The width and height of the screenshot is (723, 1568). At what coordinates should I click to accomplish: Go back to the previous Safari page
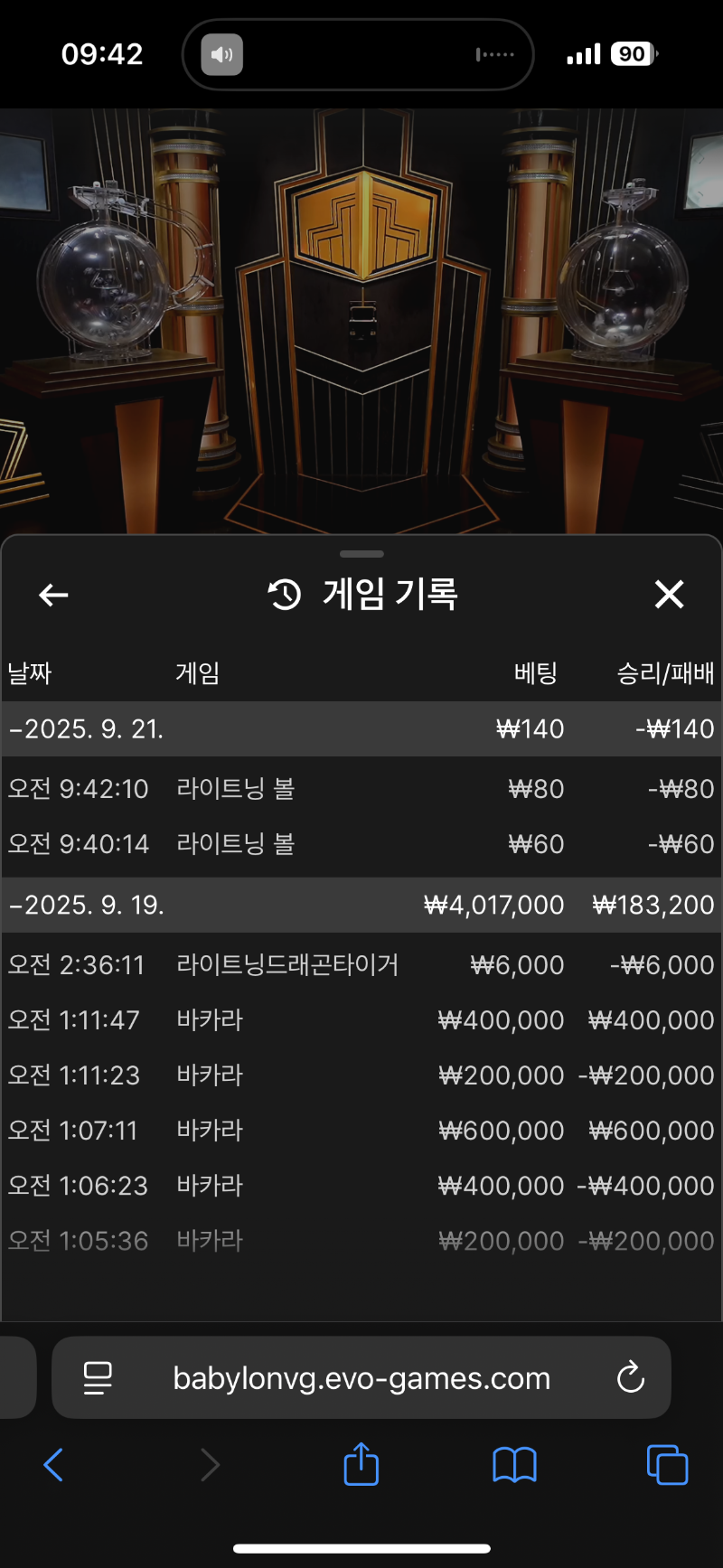coord(54,1464)
